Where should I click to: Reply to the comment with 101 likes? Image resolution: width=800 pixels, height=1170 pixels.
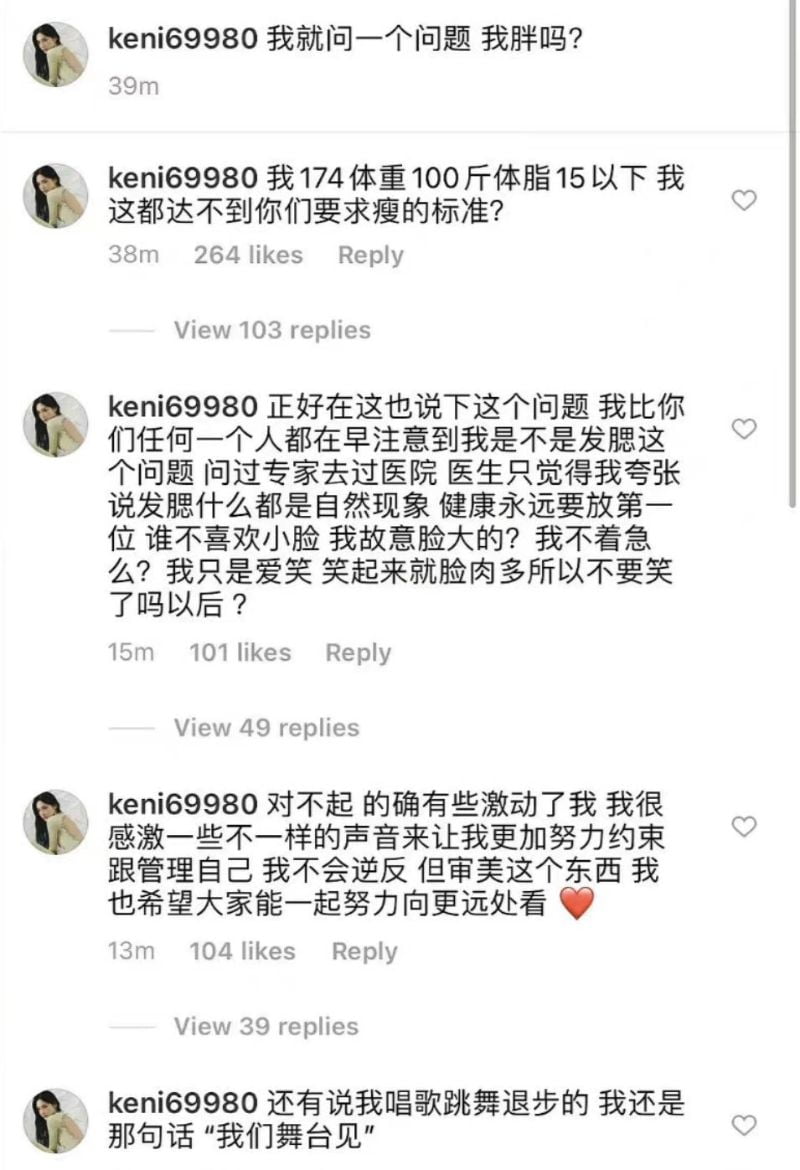358,653
